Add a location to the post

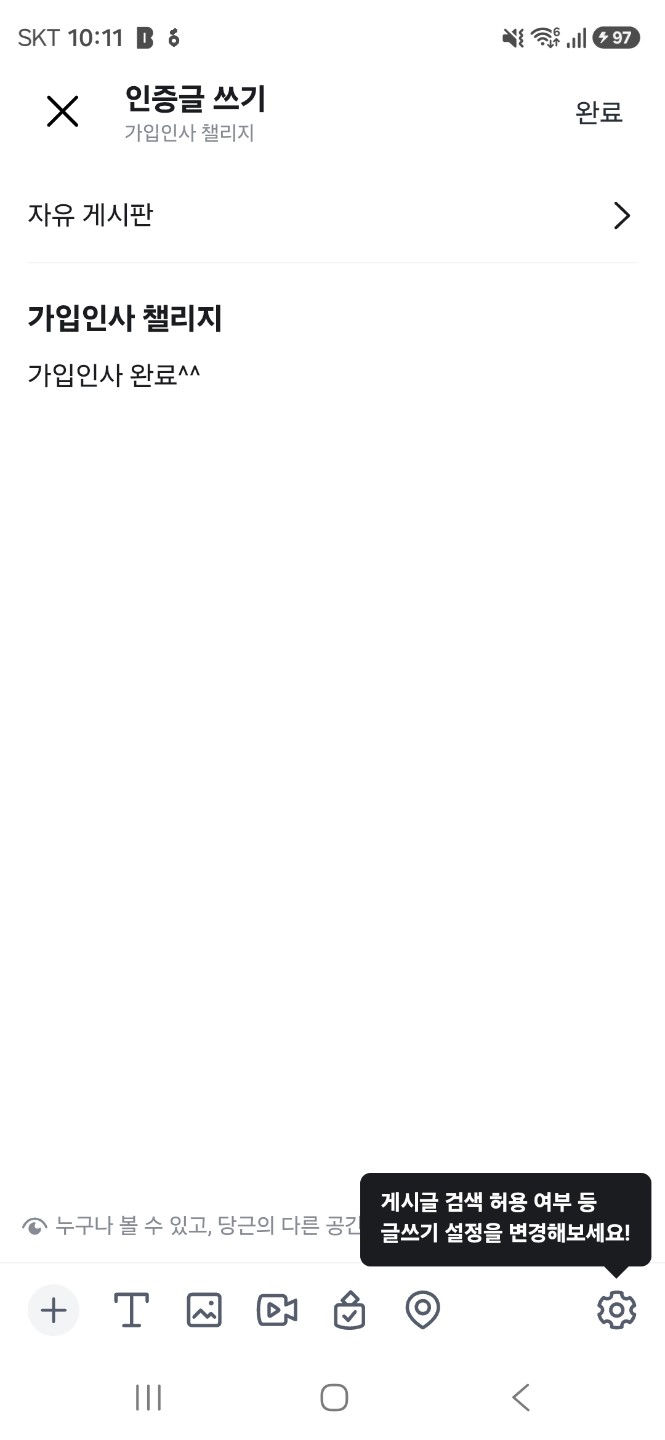point(423,1310)
